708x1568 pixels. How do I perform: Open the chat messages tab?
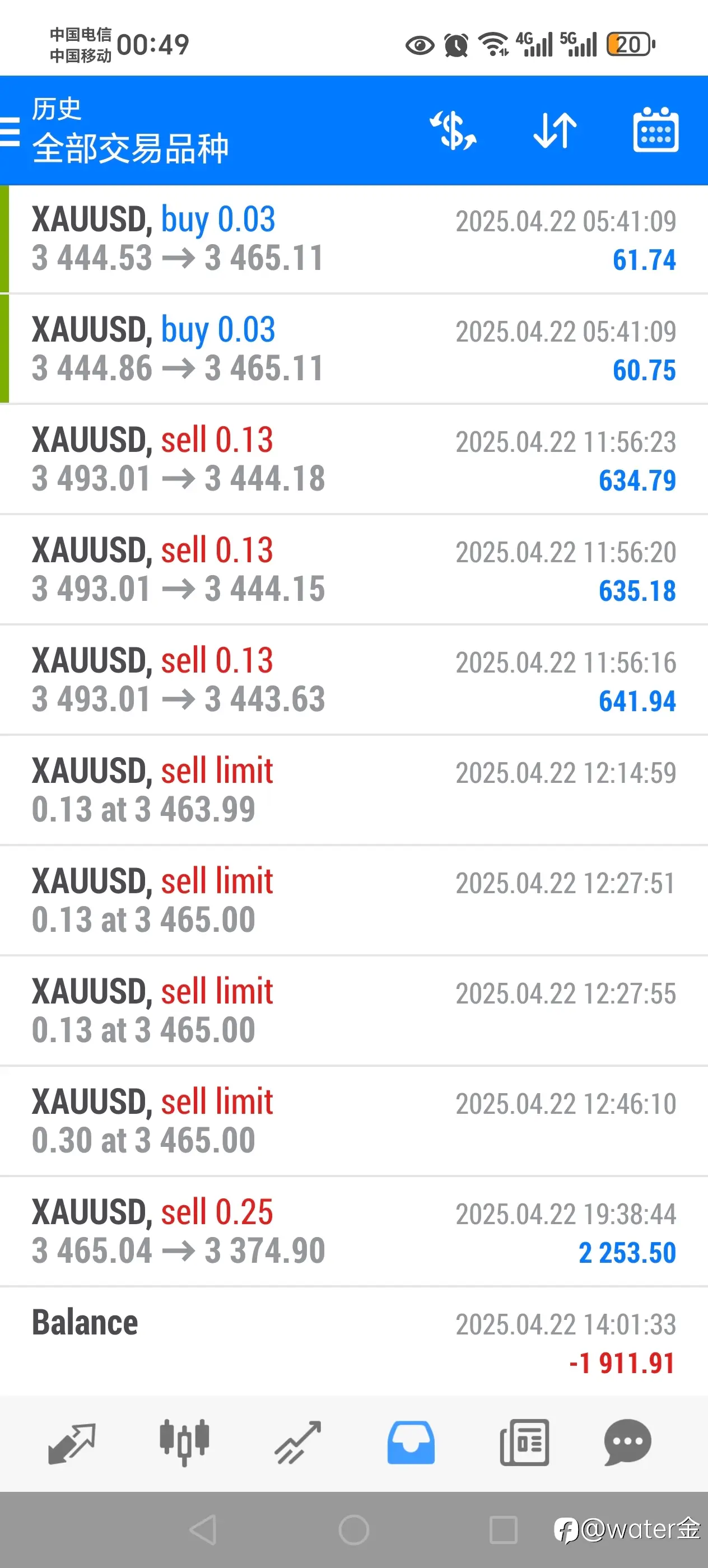click(628, 1443)
